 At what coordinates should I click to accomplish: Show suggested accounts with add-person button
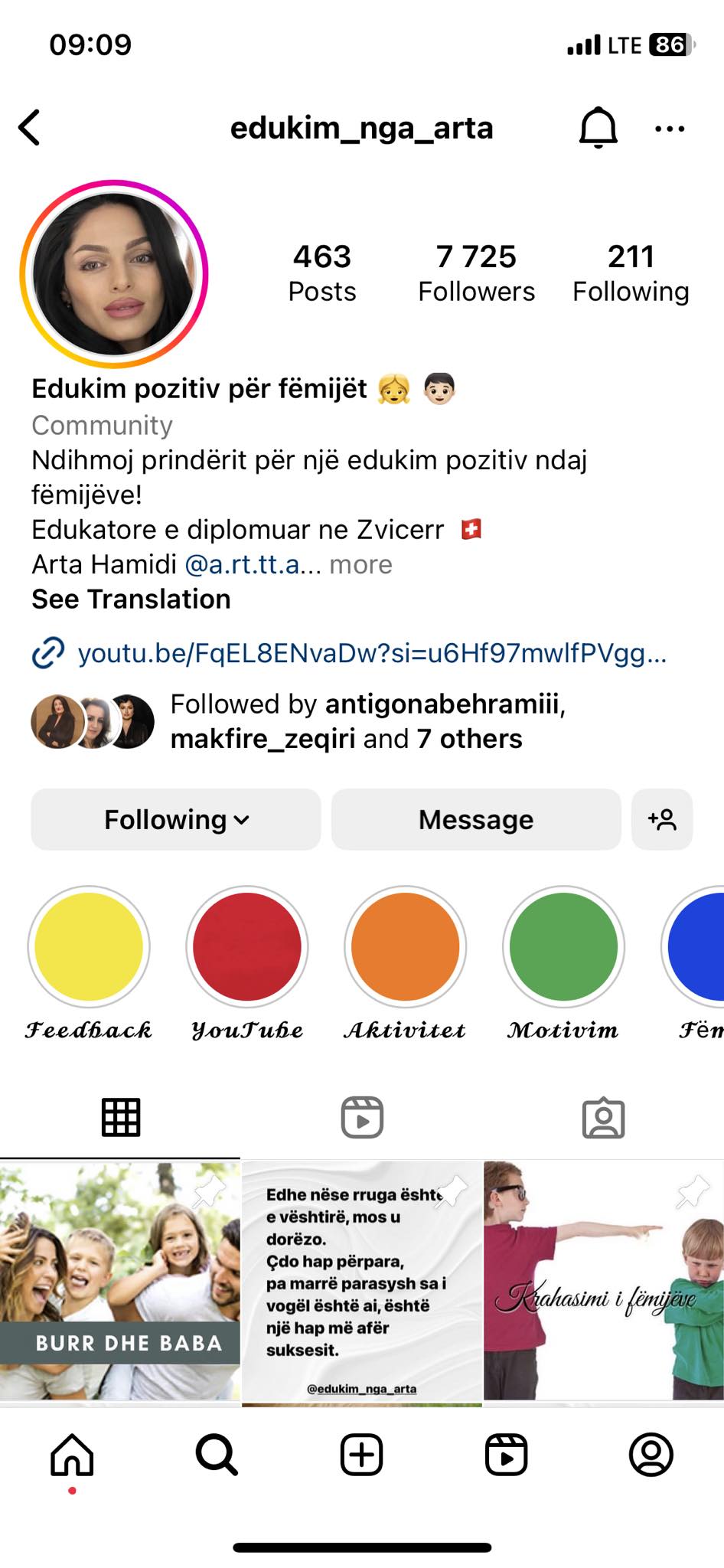pyautogui.click(x=662, y=819)
